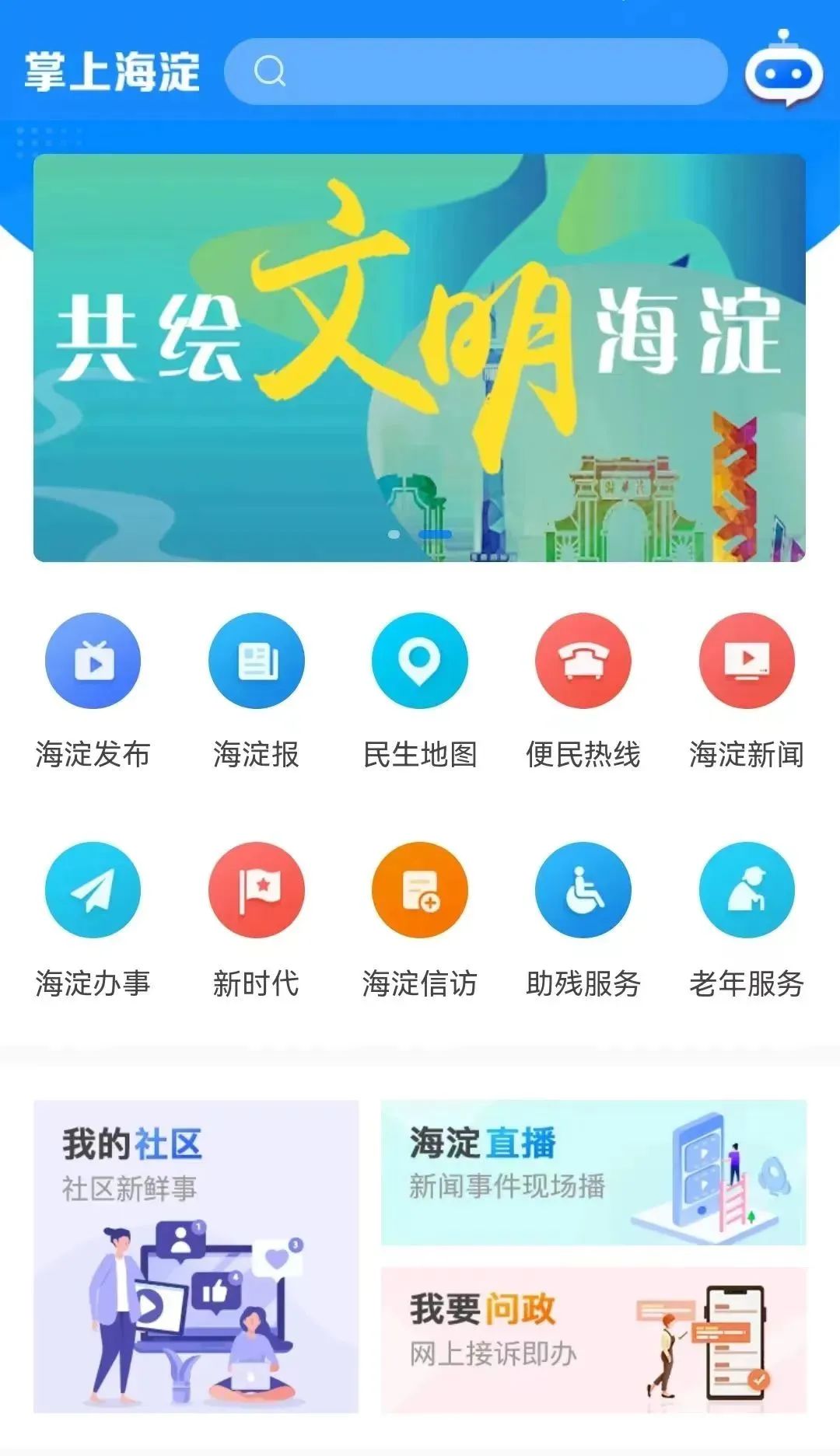The width and height of the screenshot is (840, 1456).
Task: Open 便民热线 hotline
Action: point(583,662)
